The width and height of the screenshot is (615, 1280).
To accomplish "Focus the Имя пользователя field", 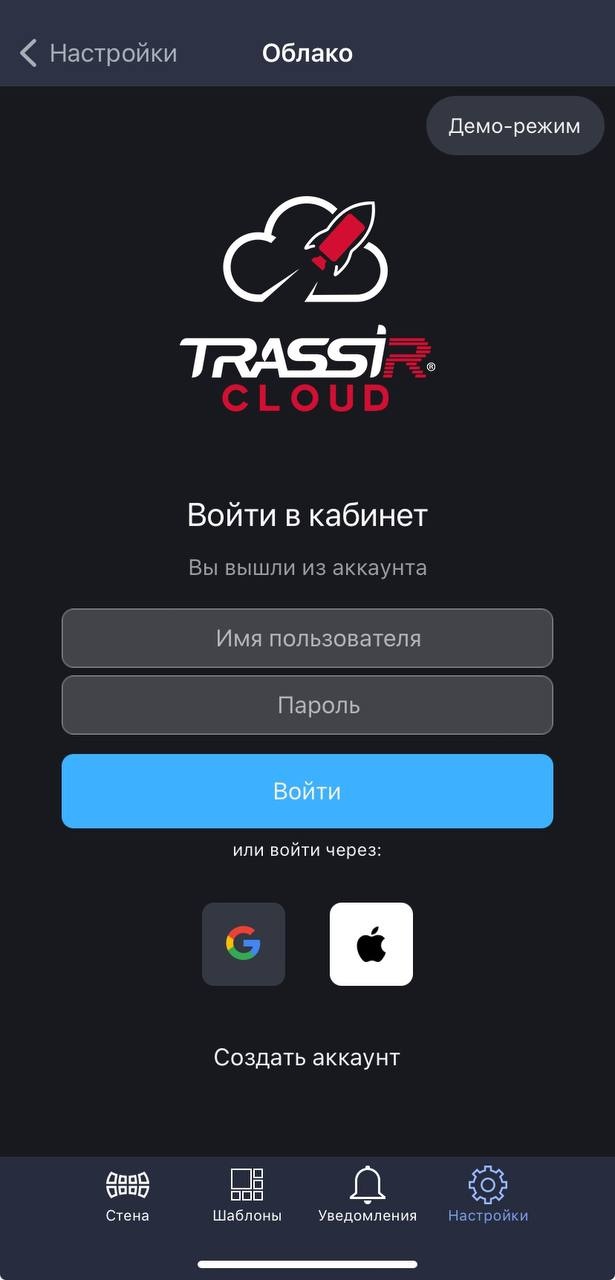I will coord(307,638).
